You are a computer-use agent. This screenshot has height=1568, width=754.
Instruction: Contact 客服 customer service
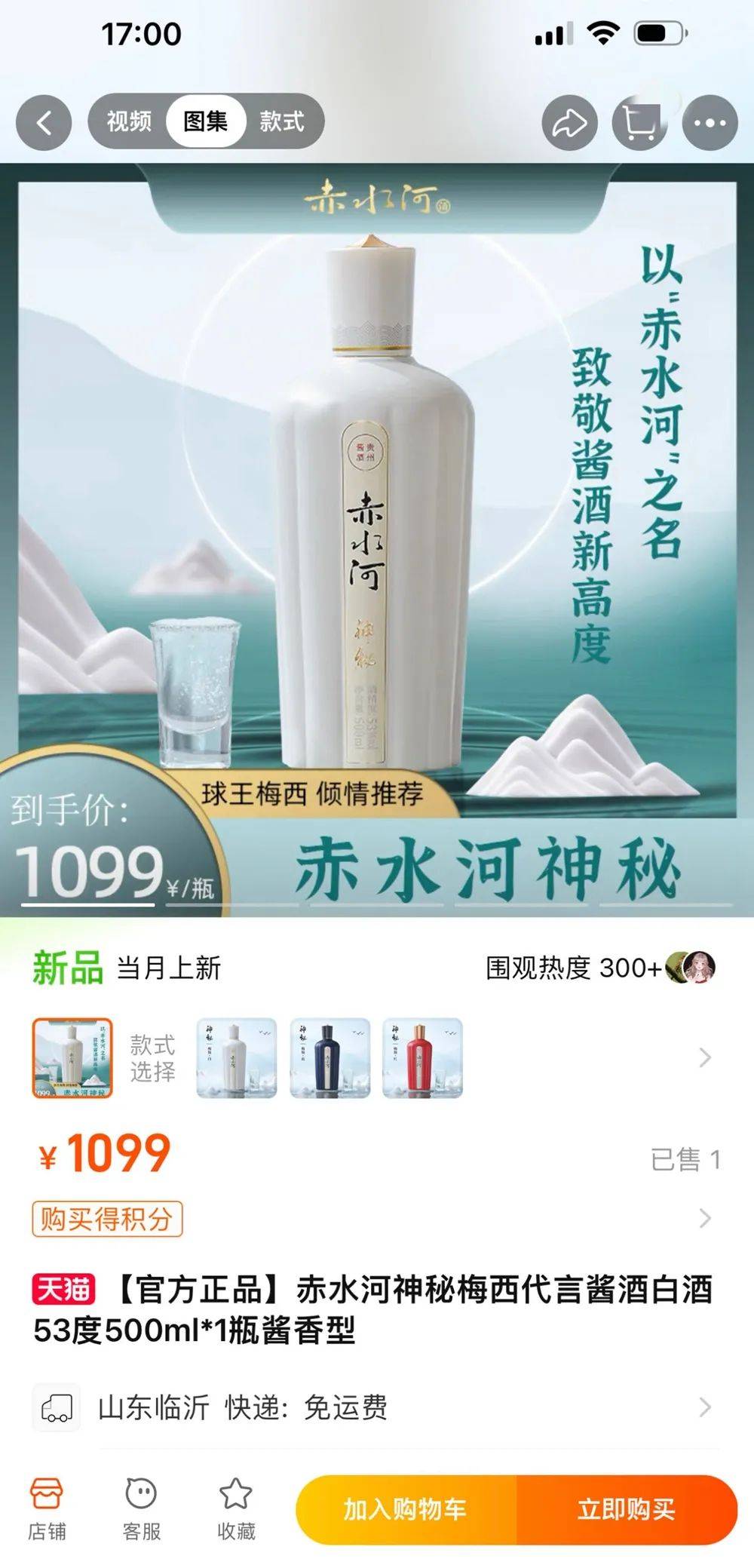coord(142,1508)
